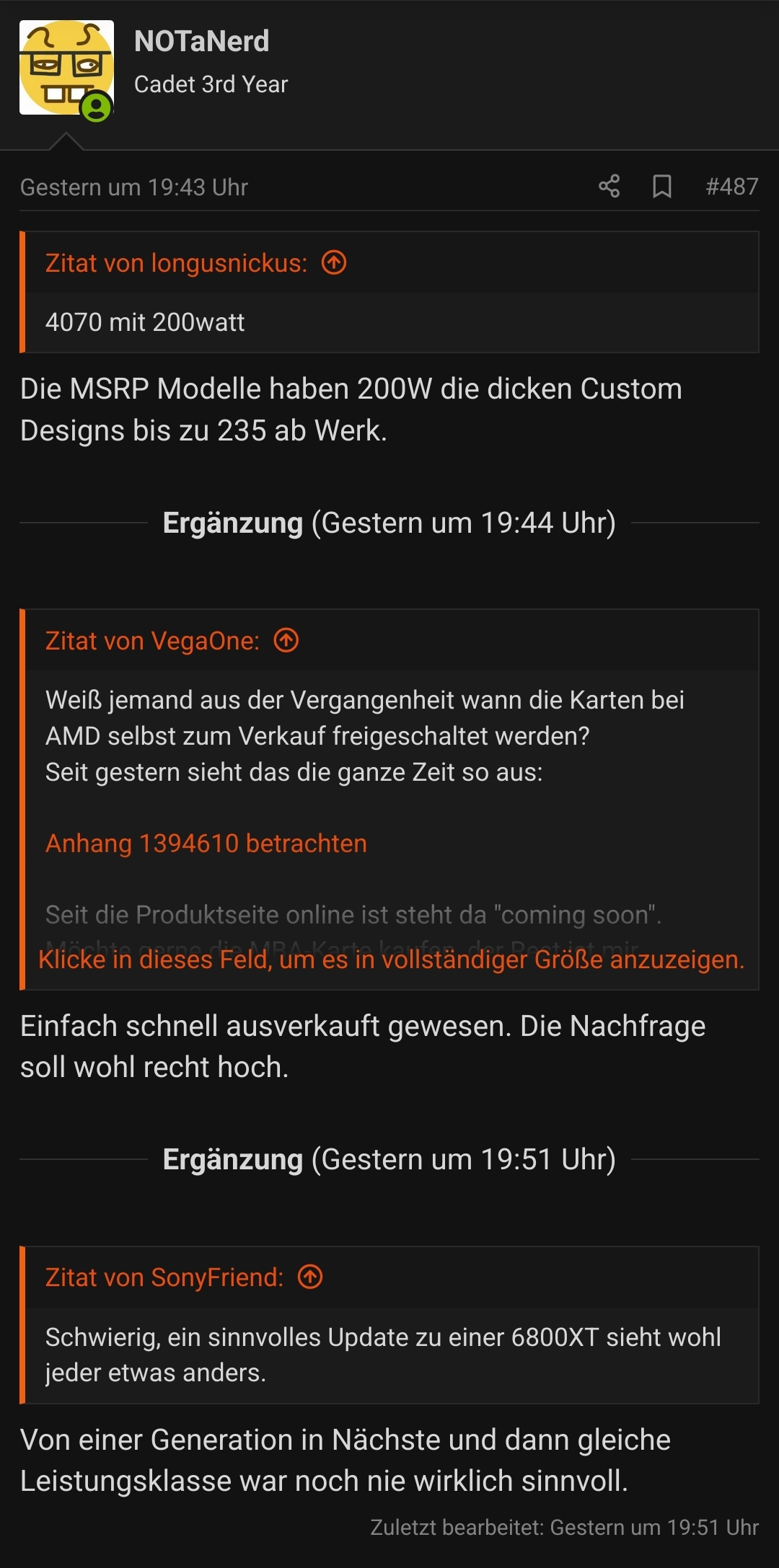Screen dimensions: 779x1568
Task: Open the NOTaNerd username link
Action: [201, 42]
